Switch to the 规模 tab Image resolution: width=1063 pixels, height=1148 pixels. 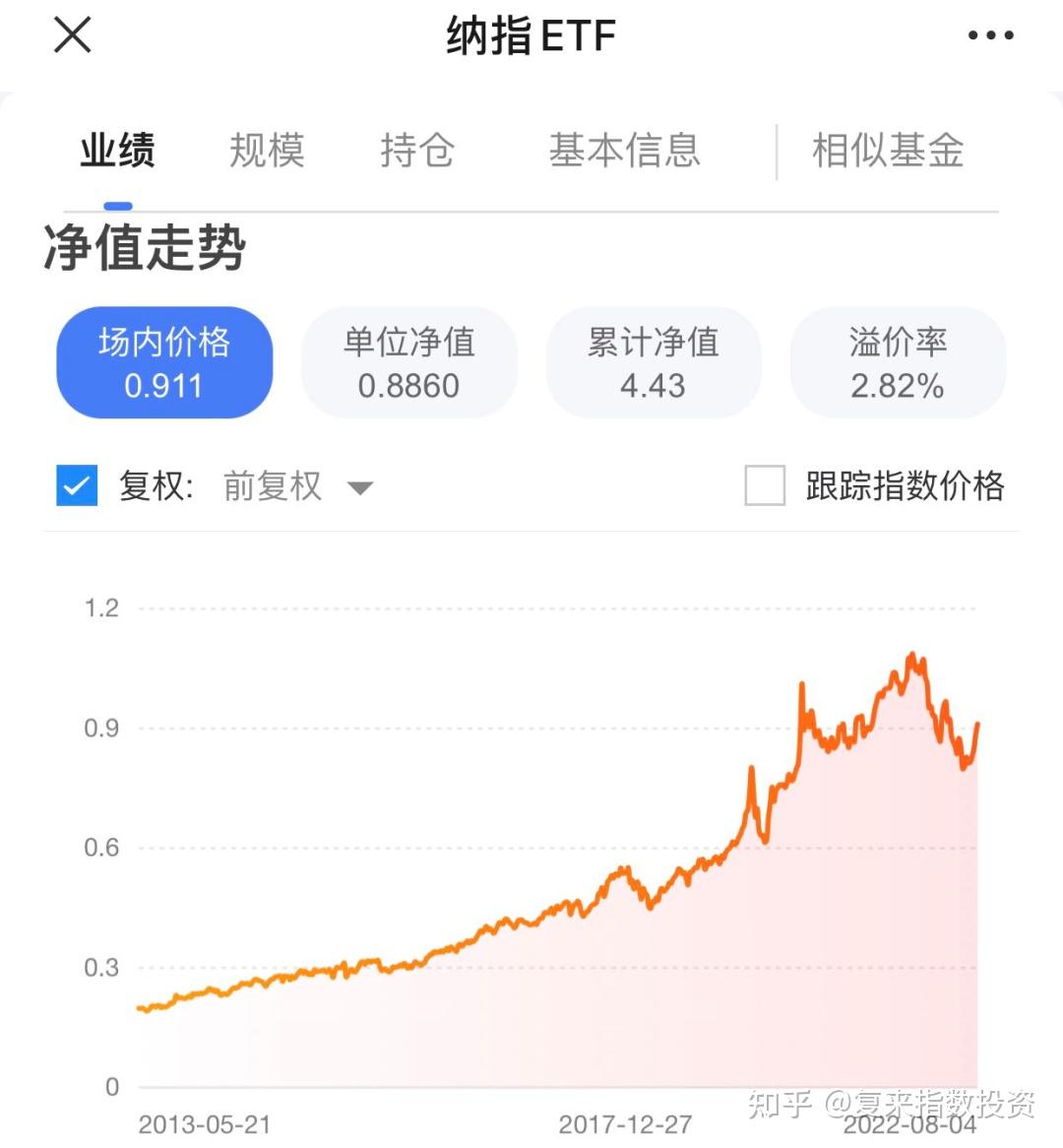(x=266, y=150)
